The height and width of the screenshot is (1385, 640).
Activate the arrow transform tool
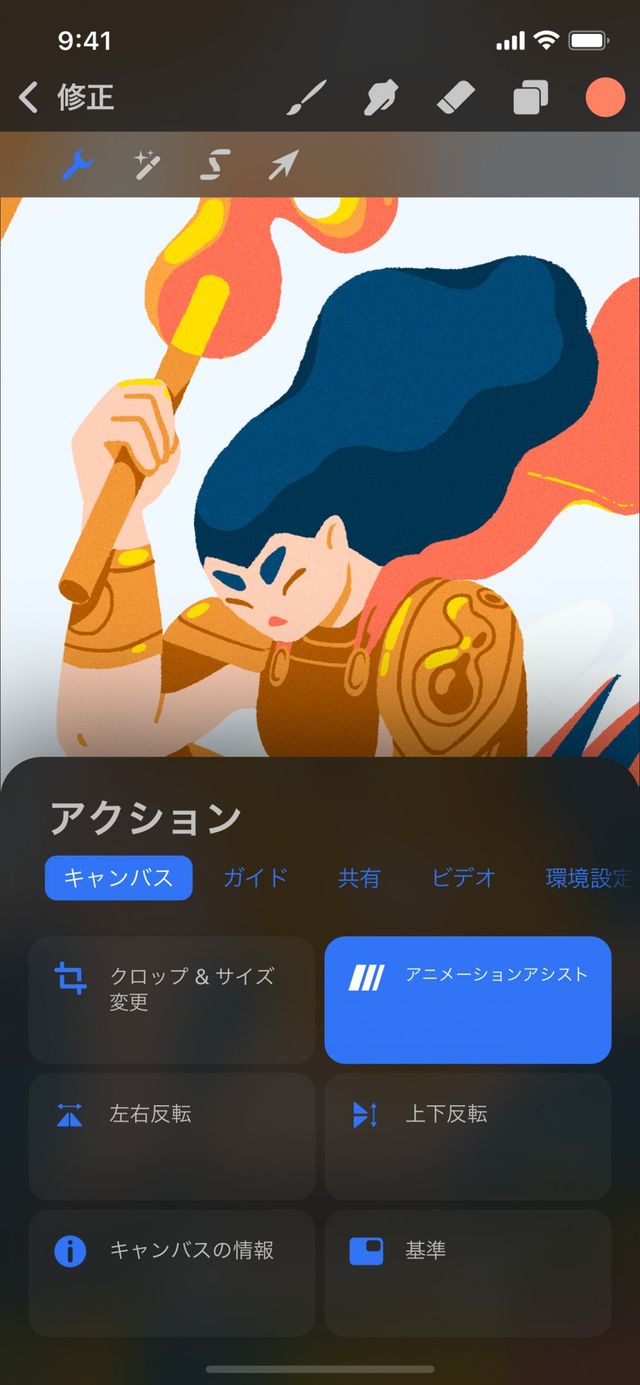point(283,164)
